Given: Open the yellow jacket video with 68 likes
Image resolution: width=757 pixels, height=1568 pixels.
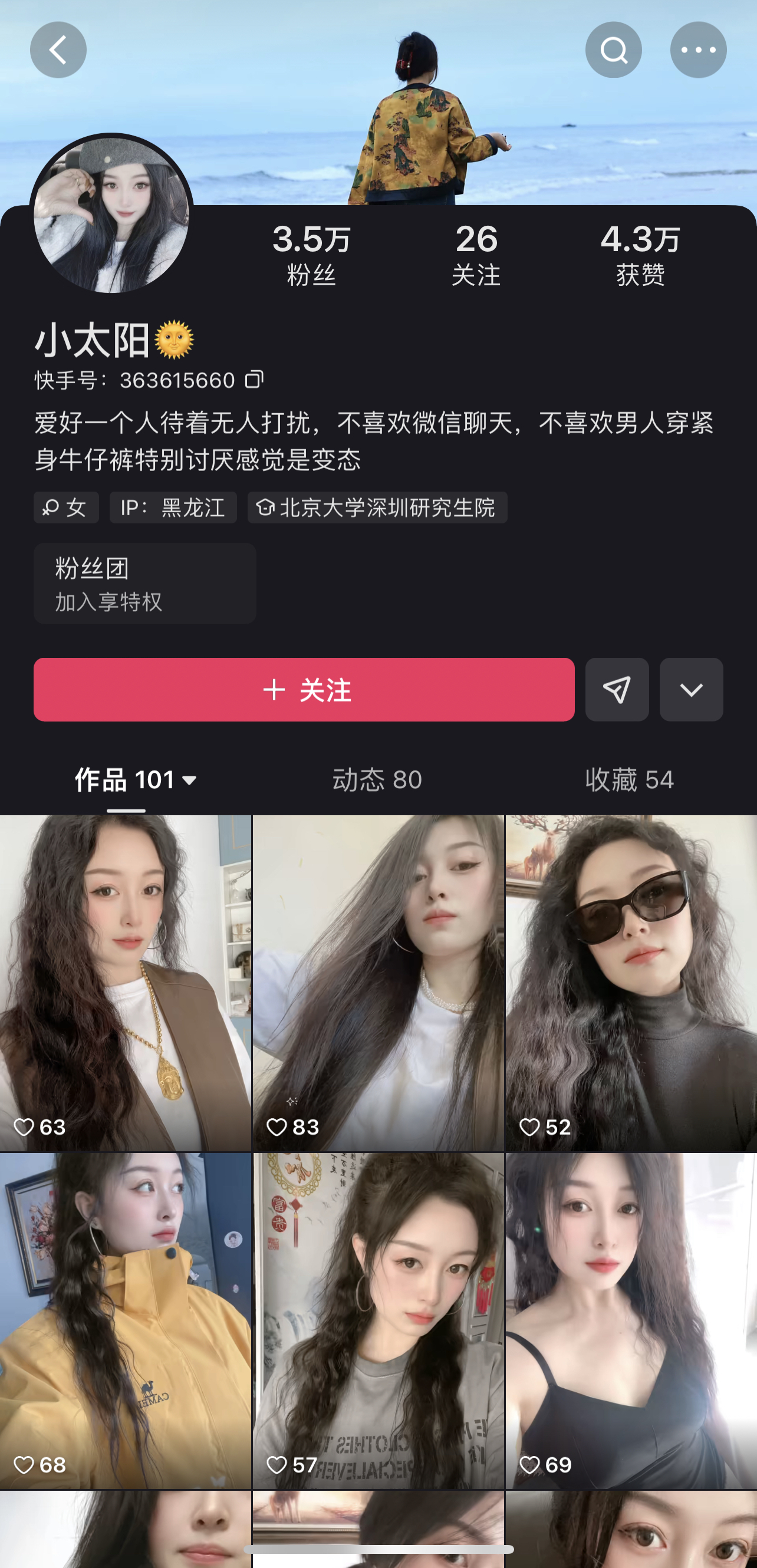Looking at the screenshot, I should tap(126, 1321).
